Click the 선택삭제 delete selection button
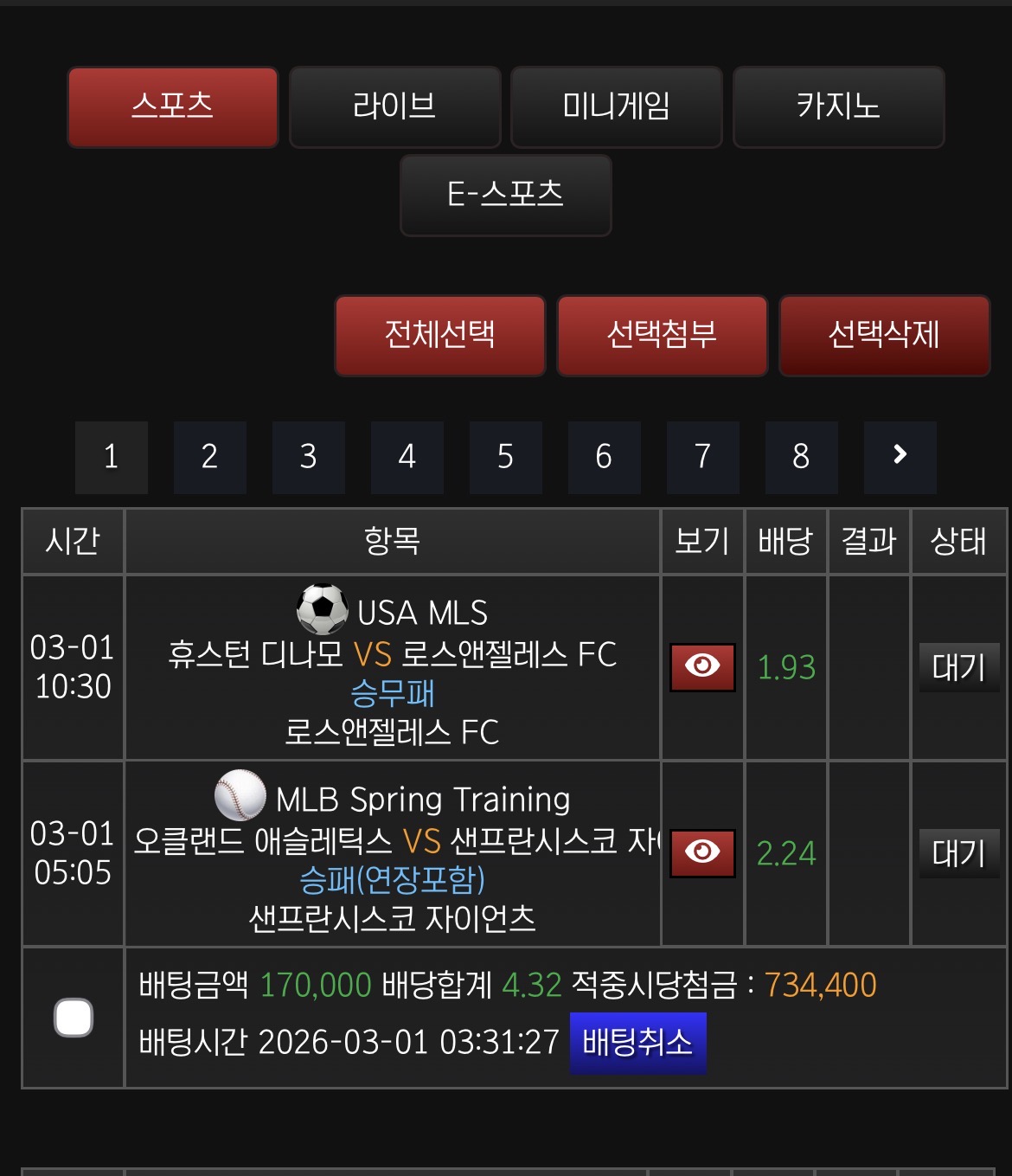 pos(884,336)
